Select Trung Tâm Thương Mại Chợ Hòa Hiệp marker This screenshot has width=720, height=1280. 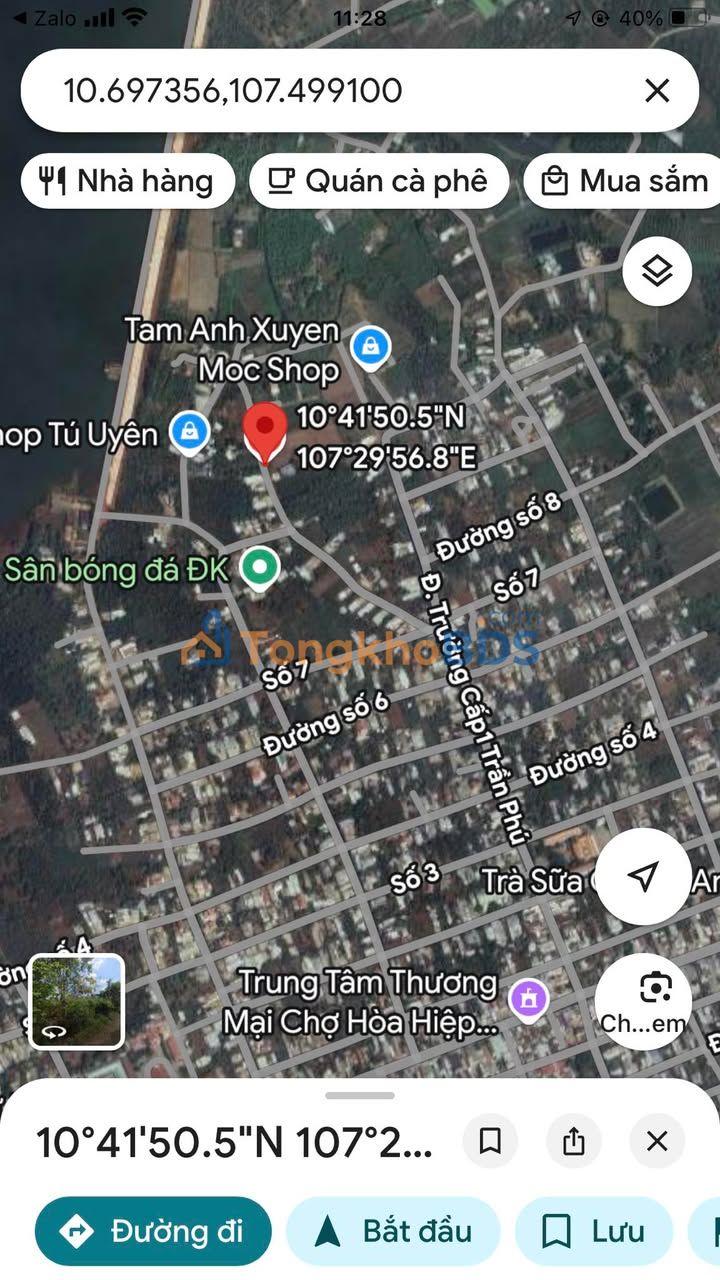tap(527, 998)
